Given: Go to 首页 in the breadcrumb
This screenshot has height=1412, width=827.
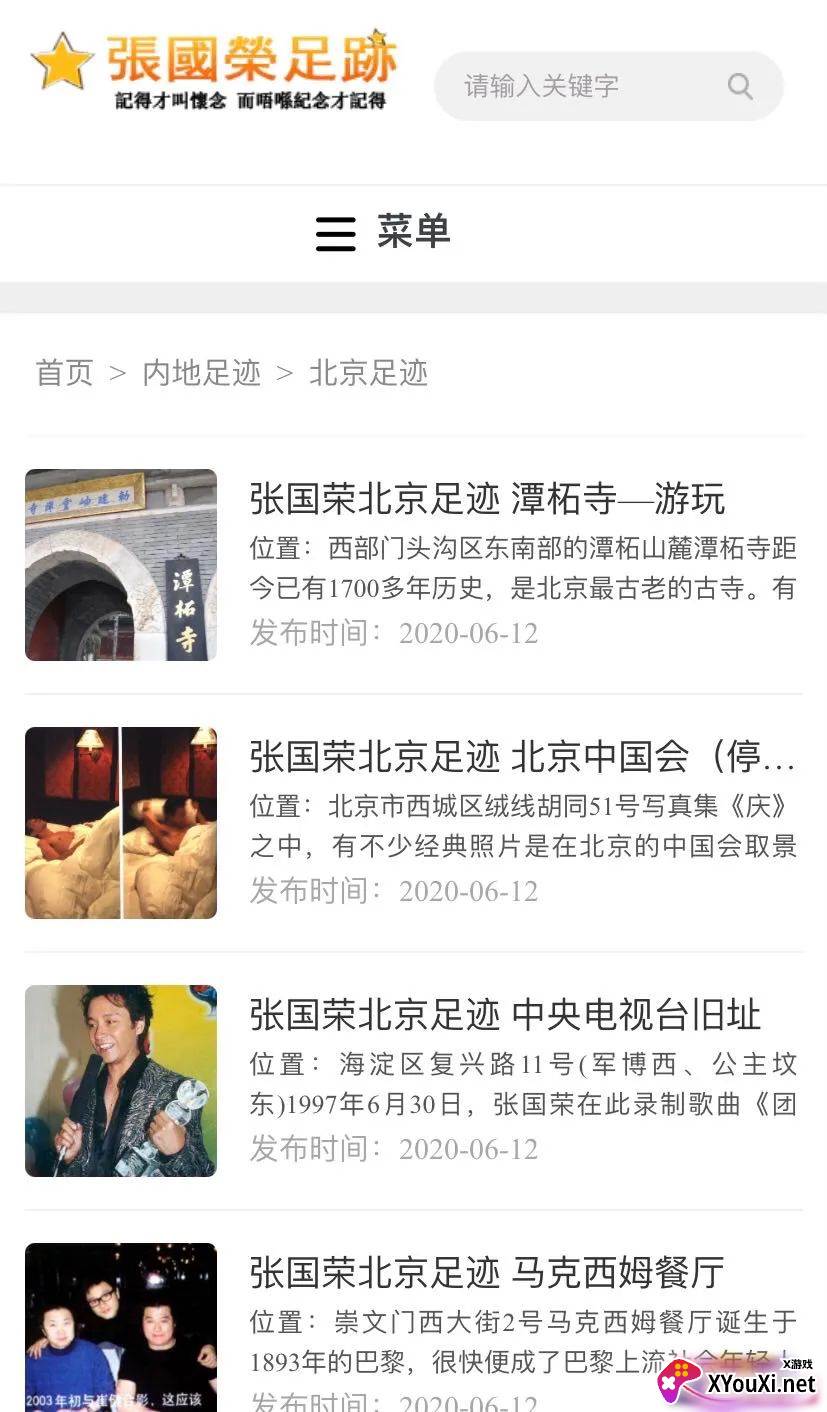Looking at the screenshot, I should (64, 373).
